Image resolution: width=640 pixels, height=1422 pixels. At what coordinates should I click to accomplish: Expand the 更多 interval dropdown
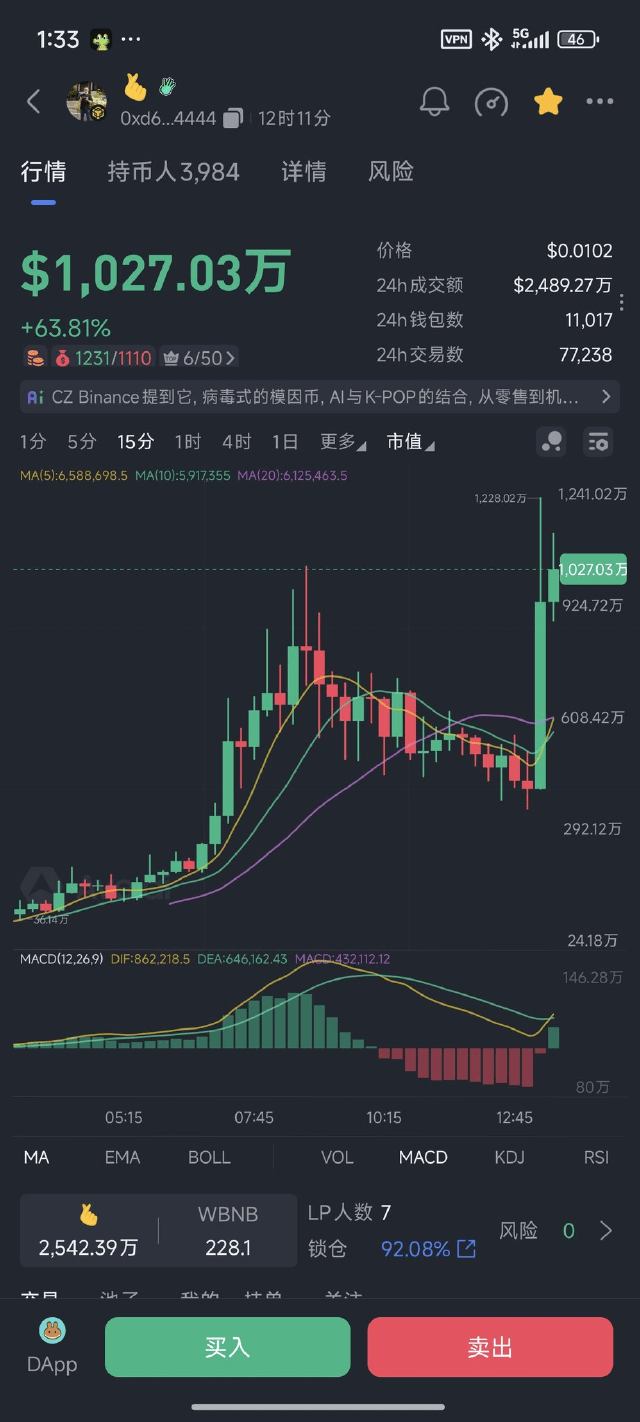342,441
